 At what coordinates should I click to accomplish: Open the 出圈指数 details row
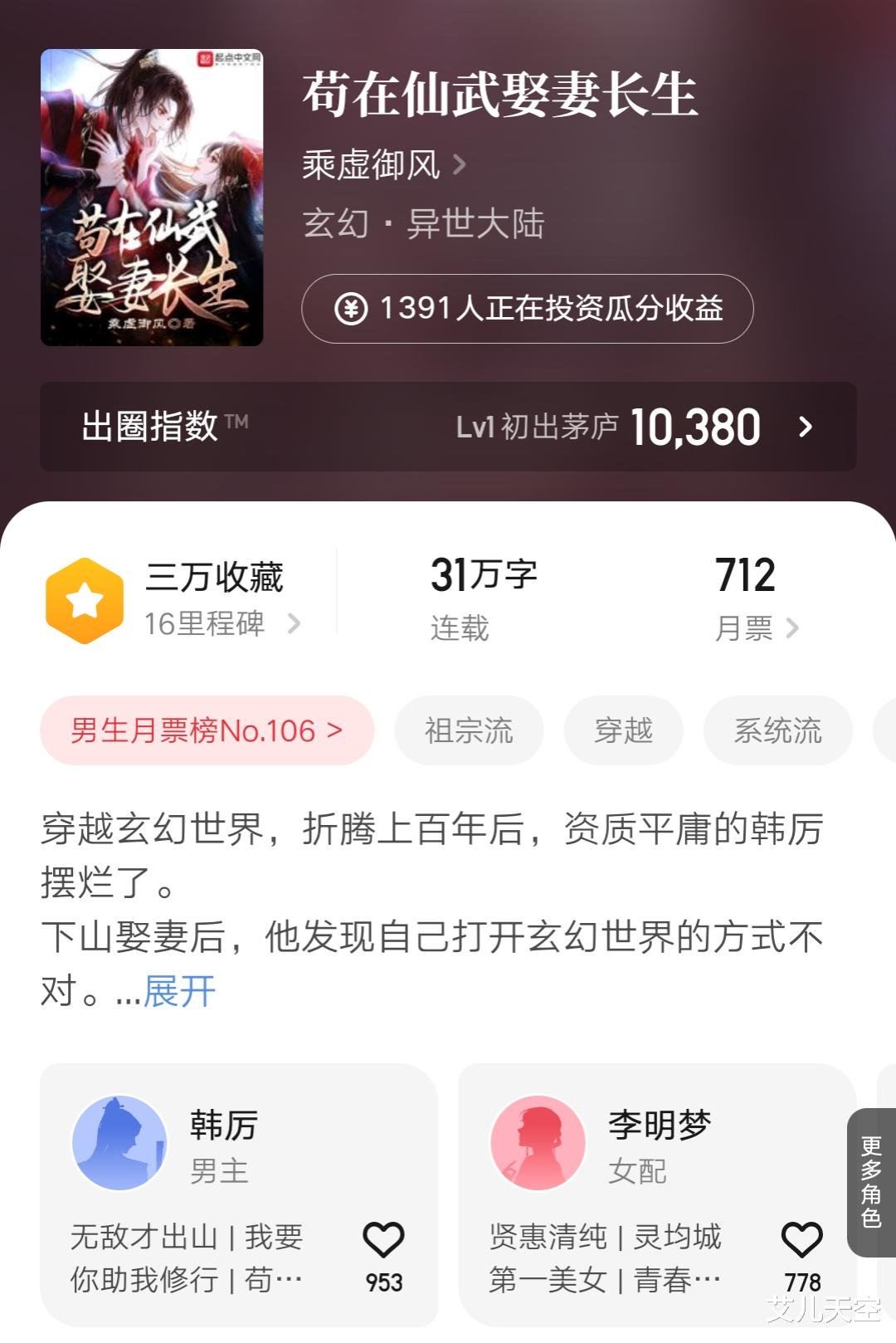point(448,427)
